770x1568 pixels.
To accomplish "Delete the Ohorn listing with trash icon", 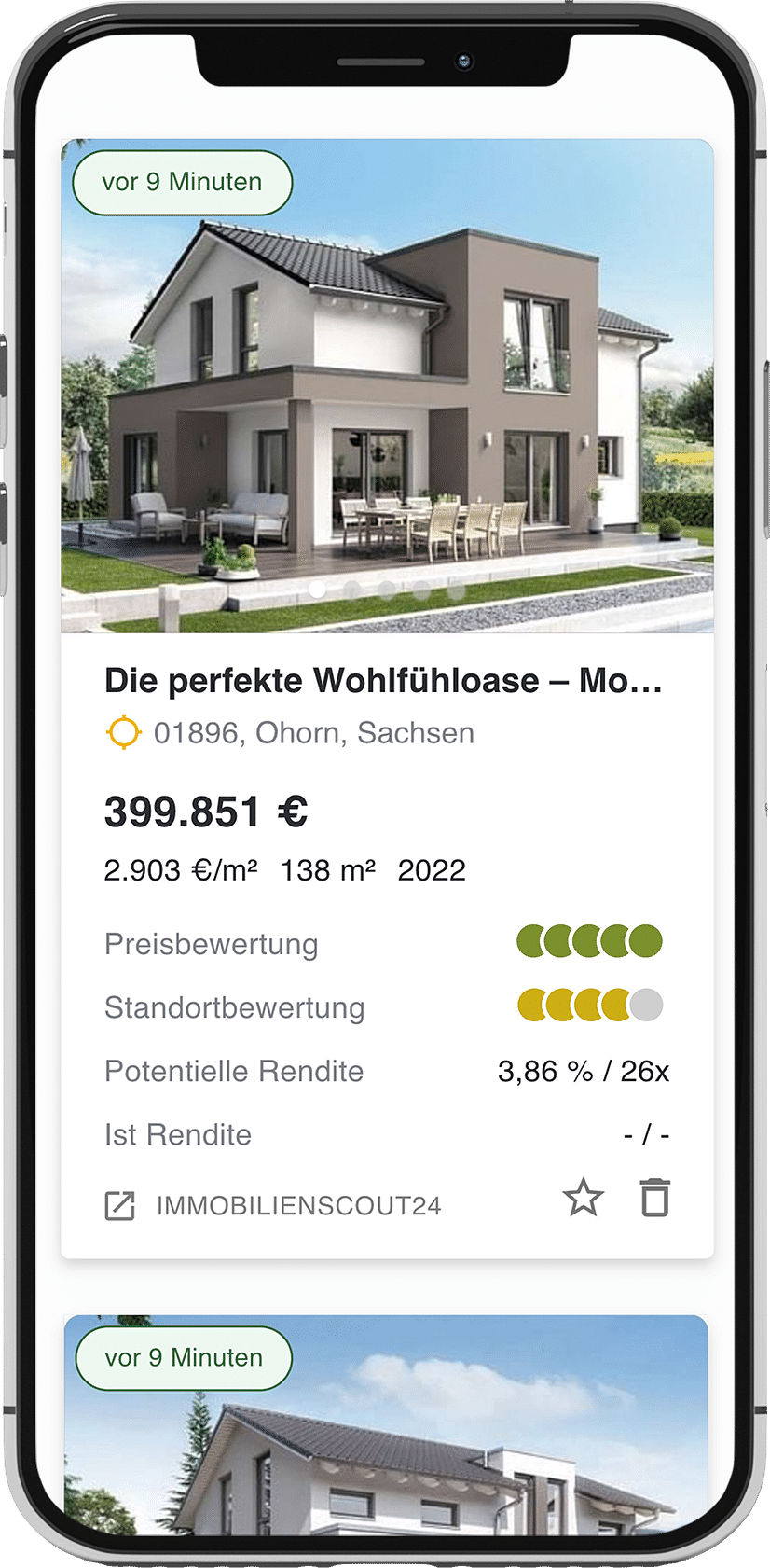I will 655,1198.
